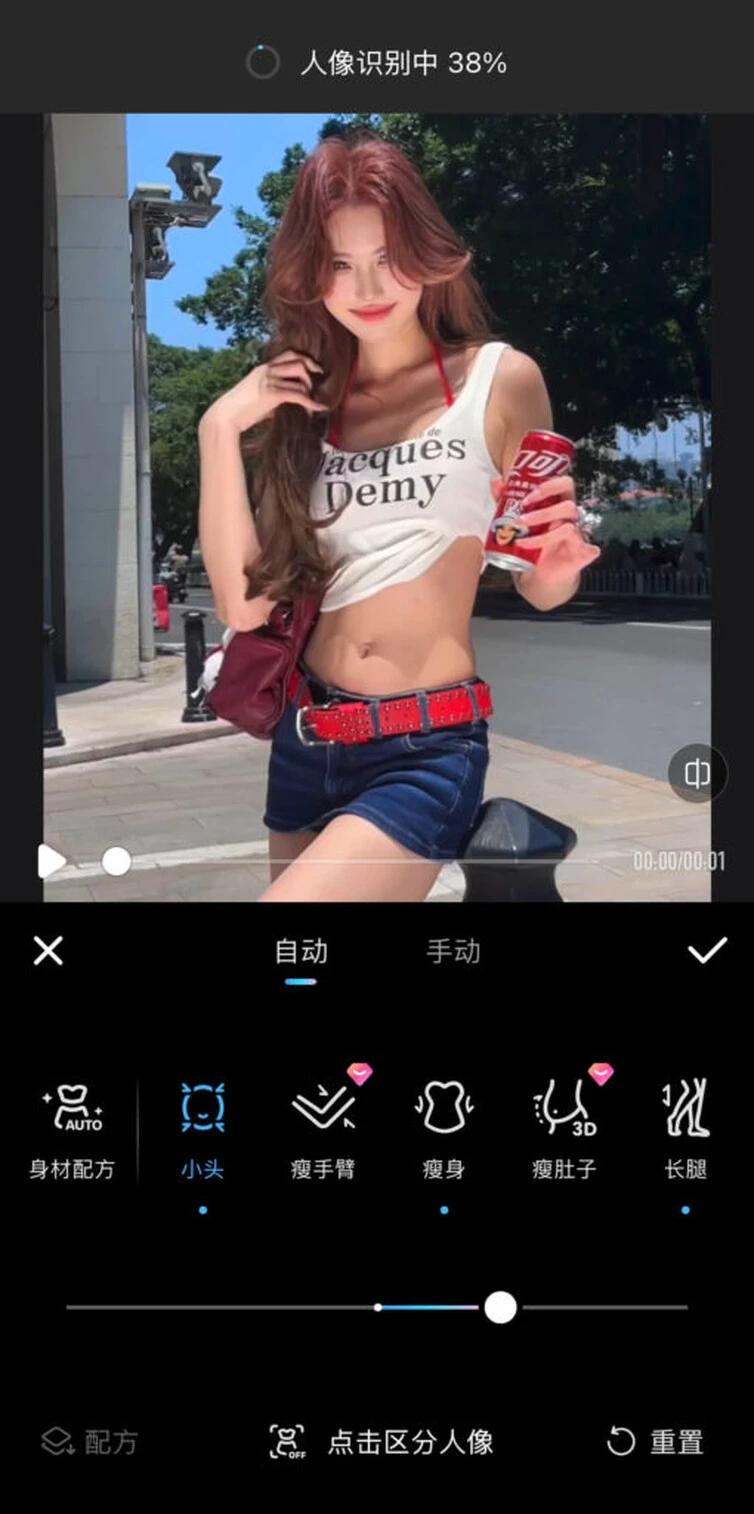Close the body editing panel
Screen dimensions: 754x1514
tap(48, 951)
